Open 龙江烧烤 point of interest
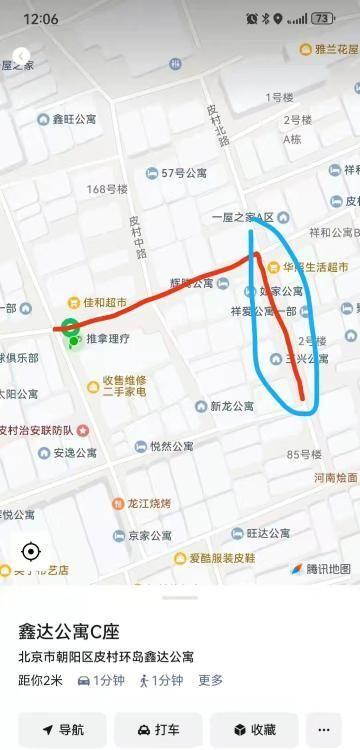360x750 pixels. (x=142, y=504)
